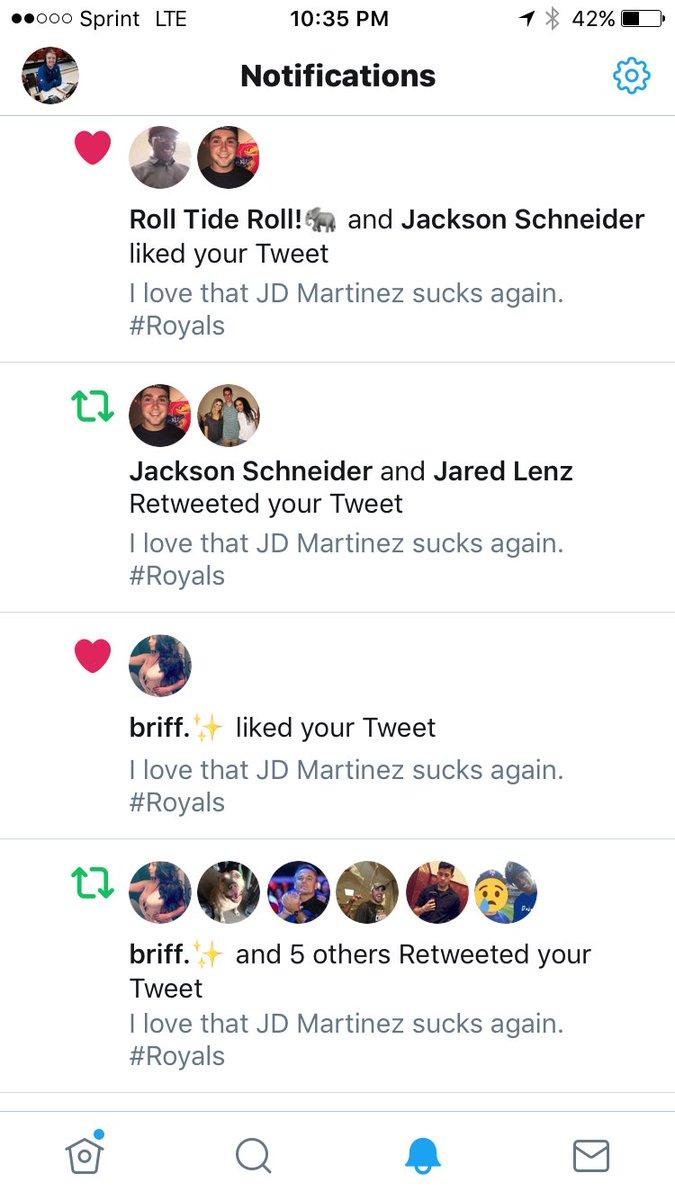
Task: Switch to the Search tab
Action: click(253, 1156)
